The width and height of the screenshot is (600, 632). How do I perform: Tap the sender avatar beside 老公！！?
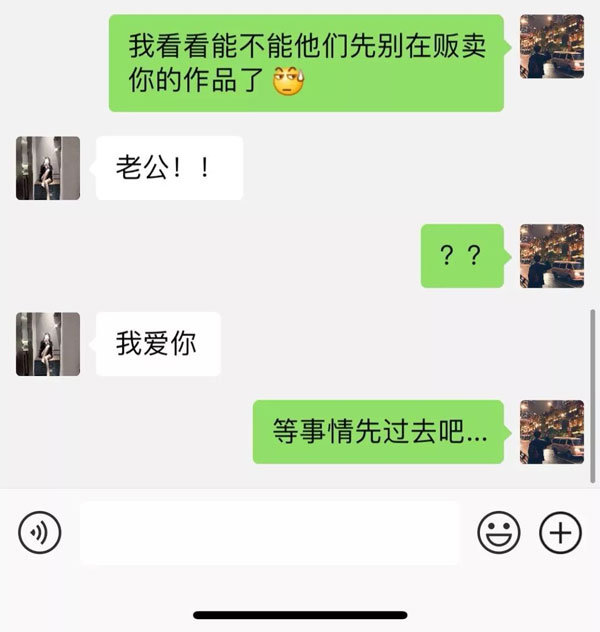pos(48,168)
